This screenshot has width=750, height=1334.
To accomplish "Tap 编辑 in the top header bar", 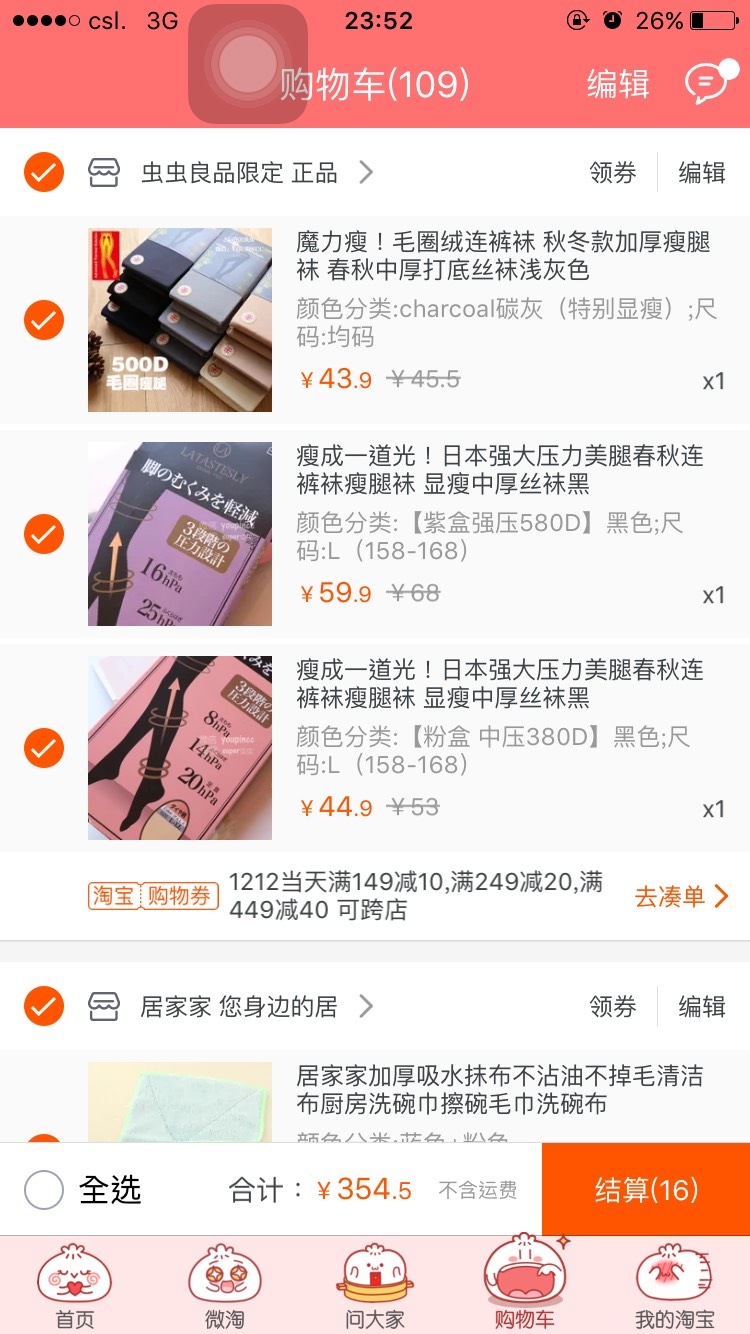I will click(618, 85).
